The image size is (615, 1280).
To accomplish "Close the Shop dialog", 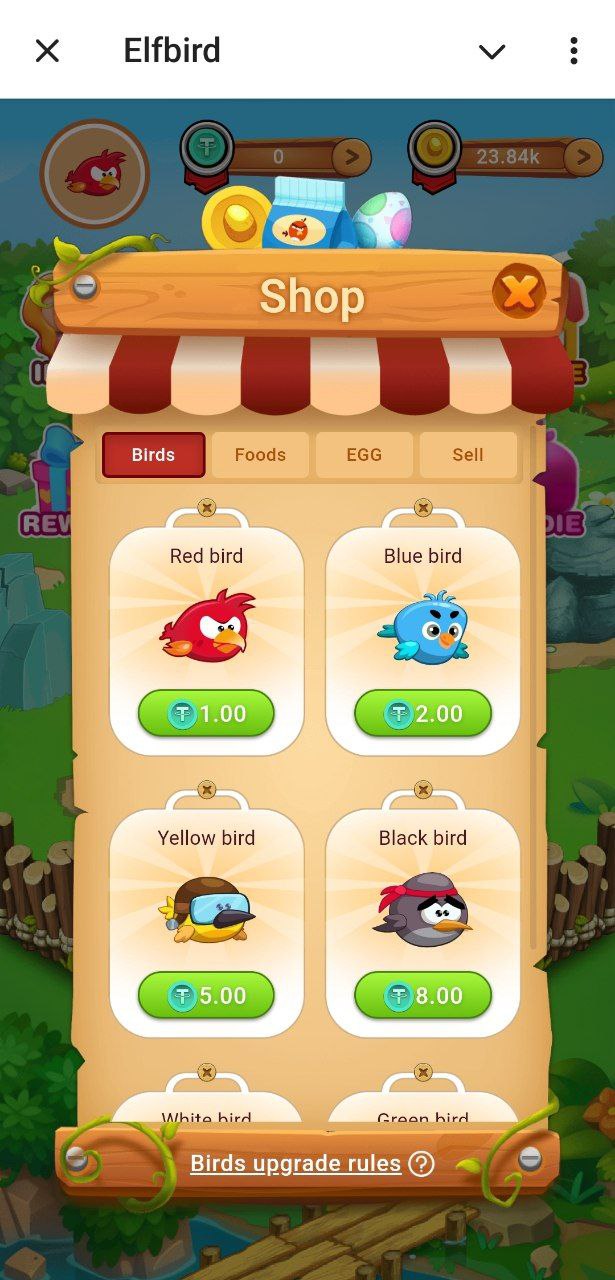I will coord(518,293).
